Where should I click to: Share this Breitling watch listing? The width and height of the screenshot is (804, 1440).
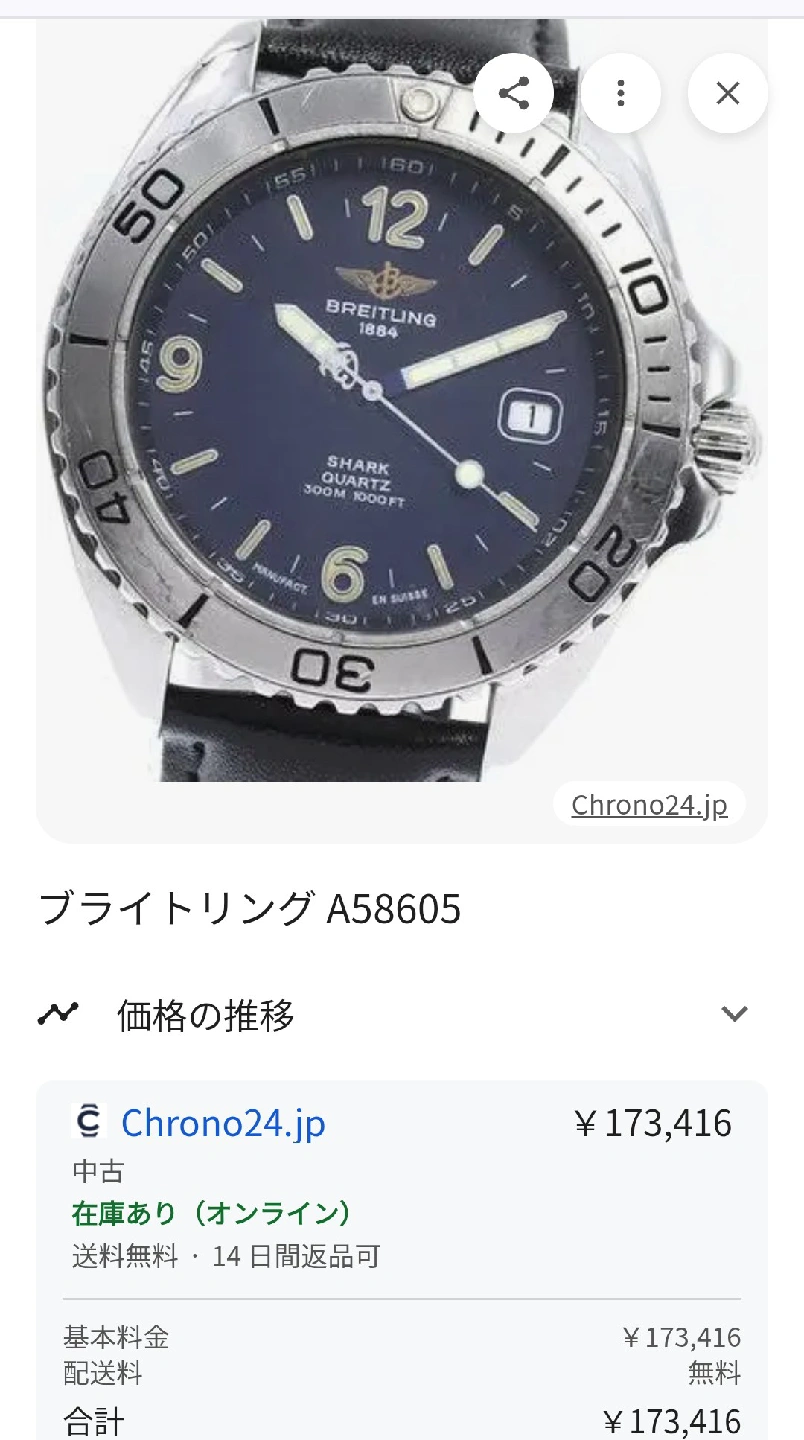[514, 94]
